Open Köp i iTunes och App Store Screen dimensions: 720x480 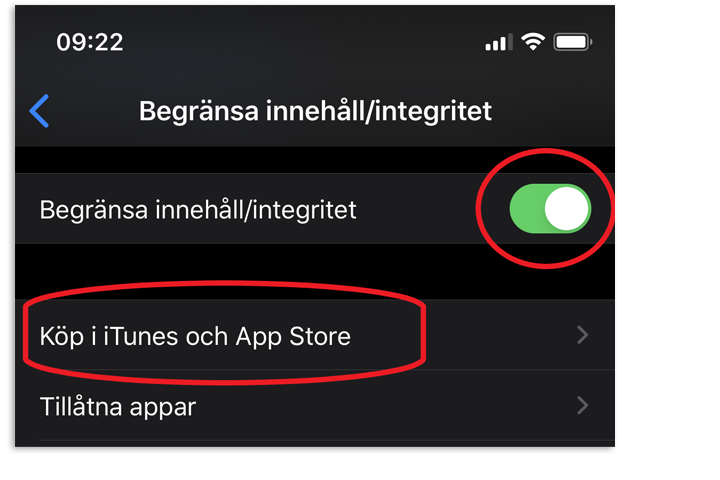tap(300, 336)
